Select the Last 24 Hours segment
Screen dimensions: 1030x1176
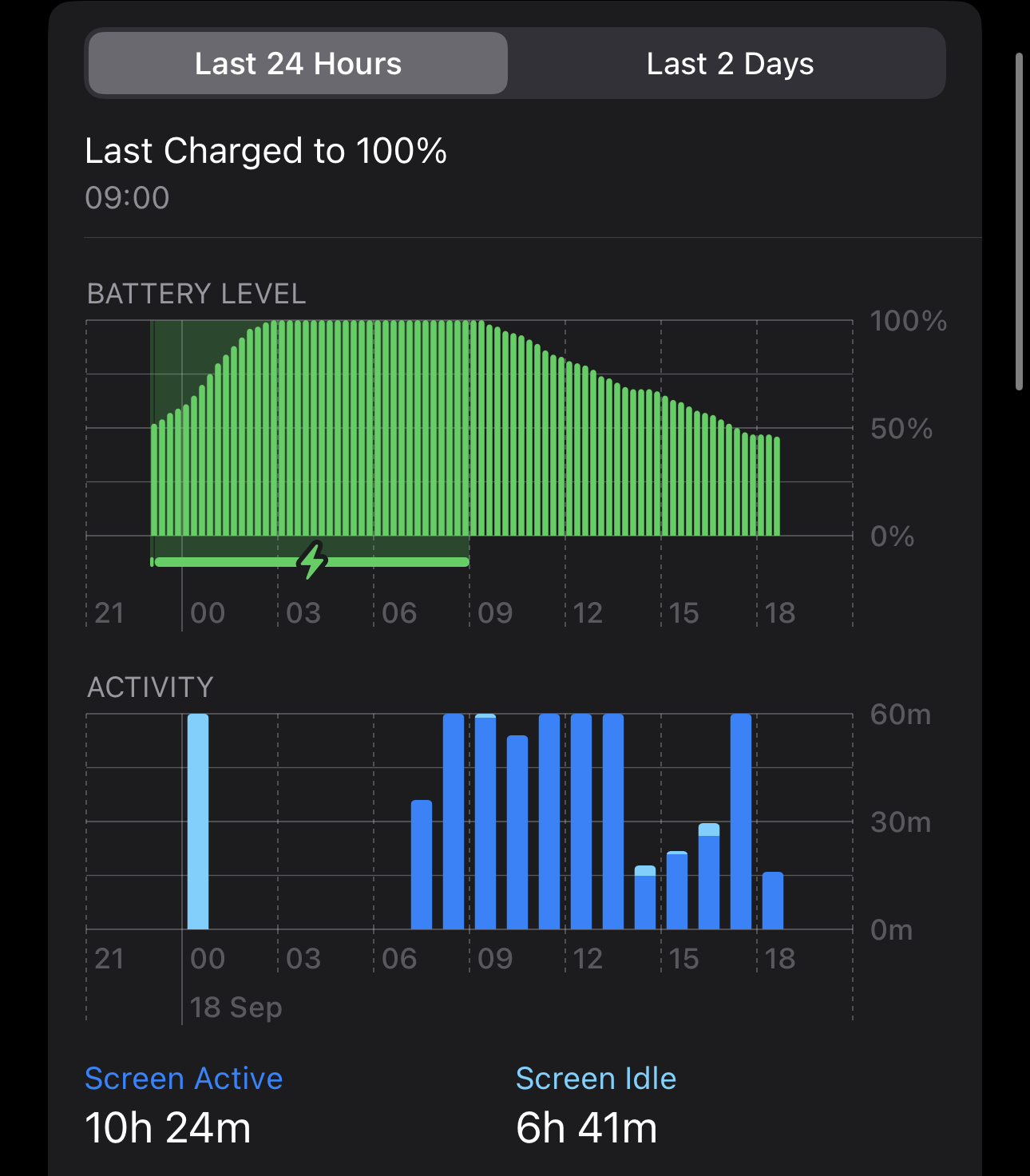298,64
